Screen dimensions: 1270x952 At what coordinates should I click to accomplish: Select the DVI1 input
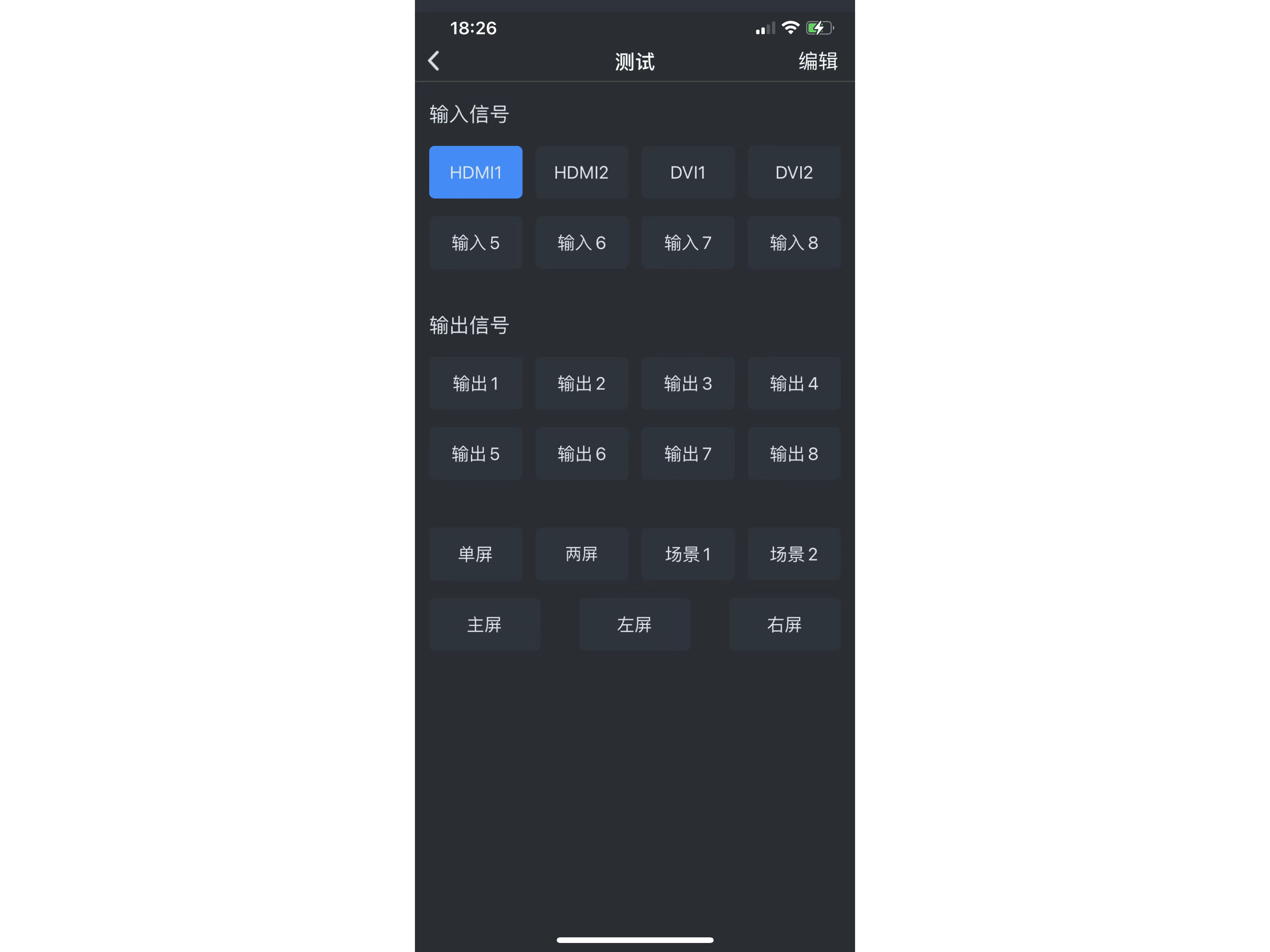tap(687, 172)
